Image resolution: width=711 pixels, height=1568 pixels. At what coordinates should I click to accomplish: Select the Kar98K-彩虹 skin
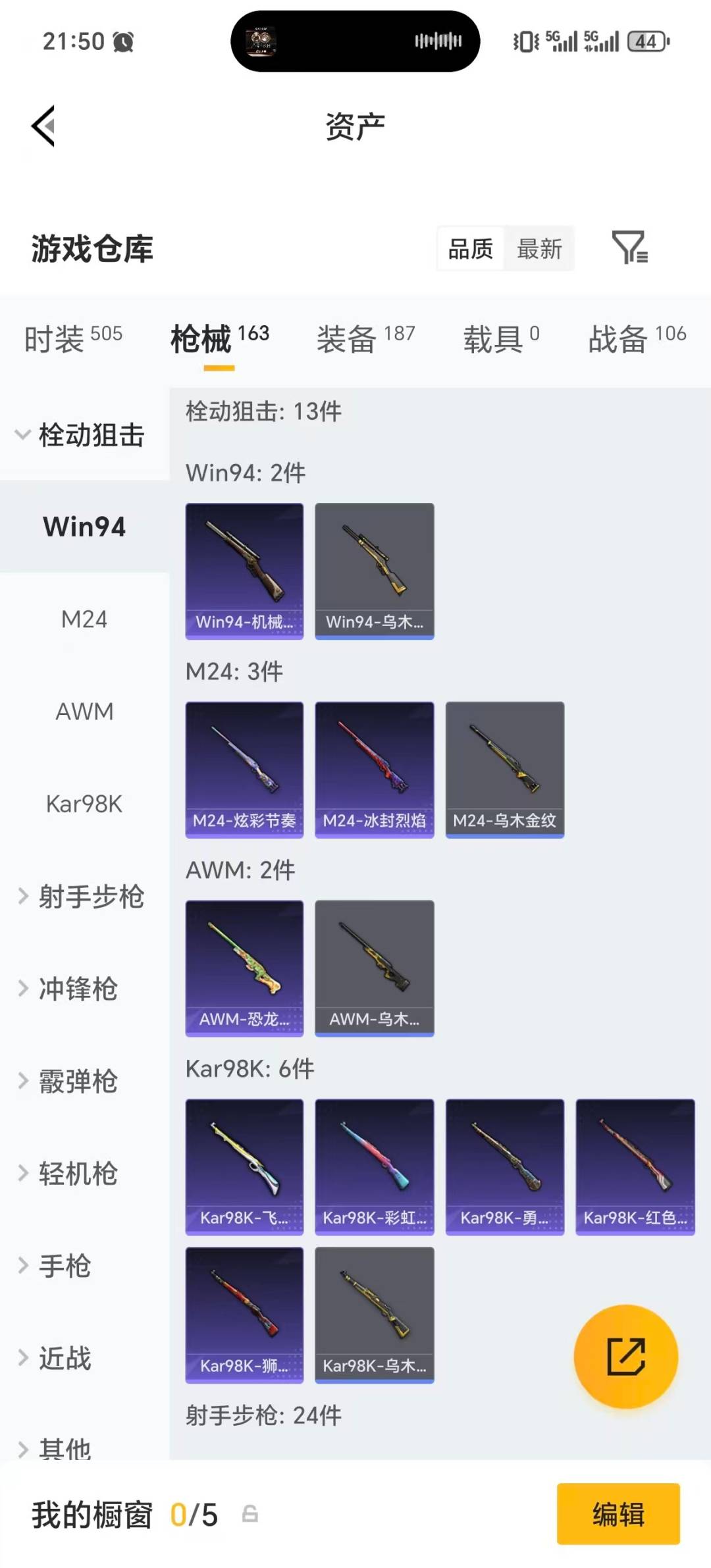point(375,1166)
